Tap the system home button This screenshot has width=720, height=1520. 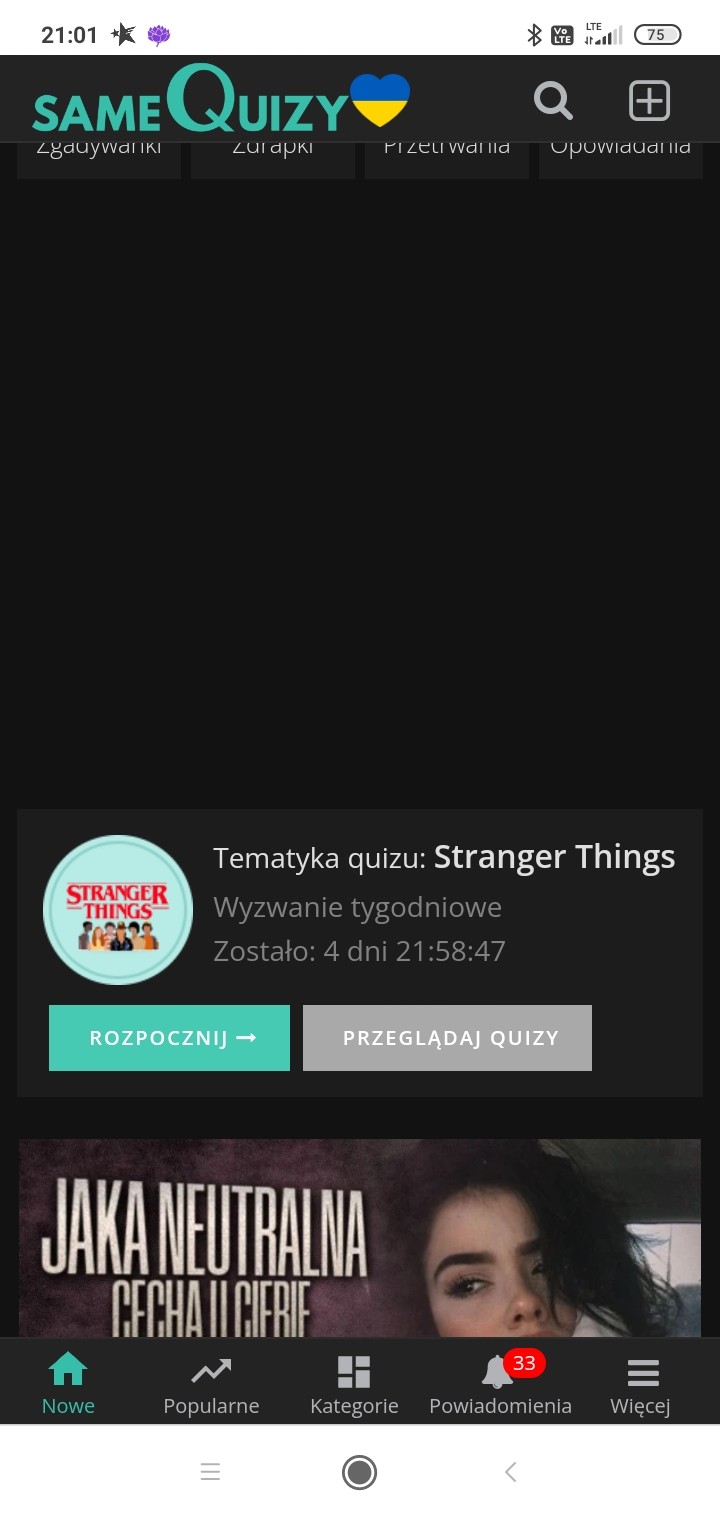(359, 1472)
